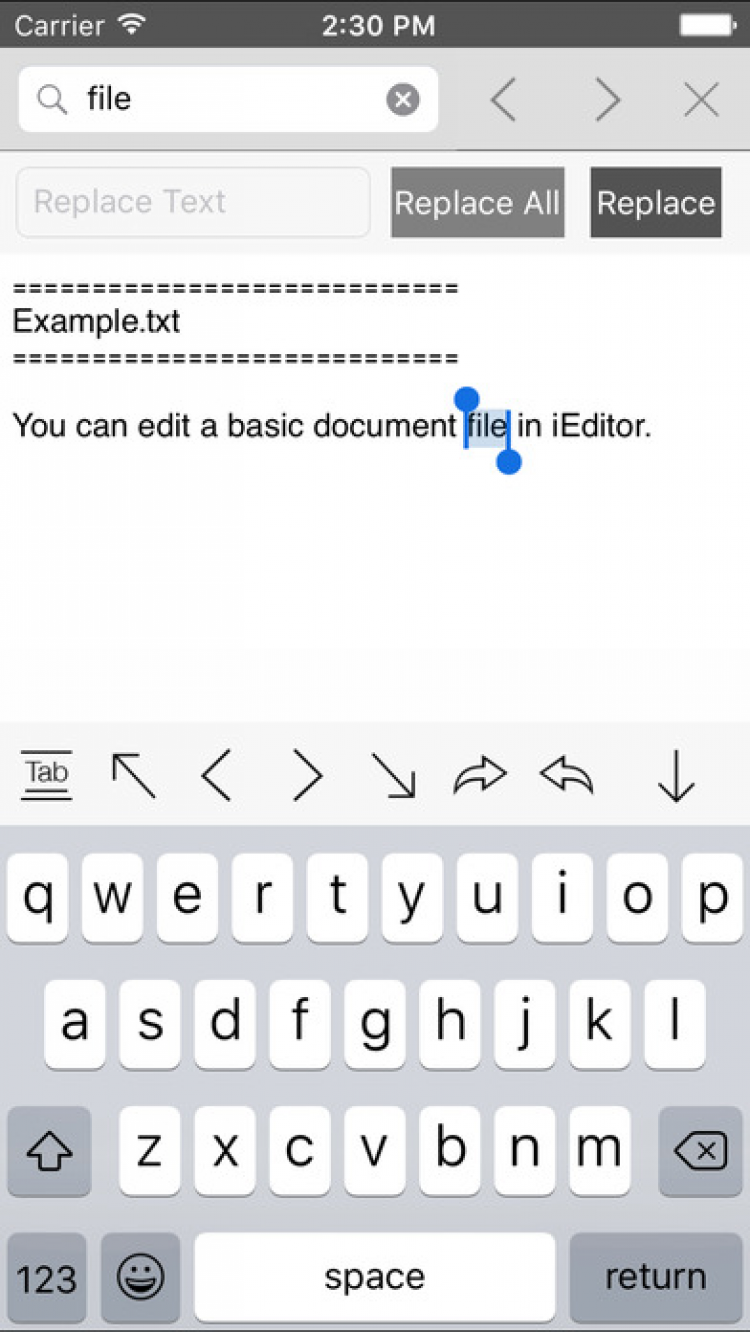Move cursor to document start arrow

pos(133,775)
